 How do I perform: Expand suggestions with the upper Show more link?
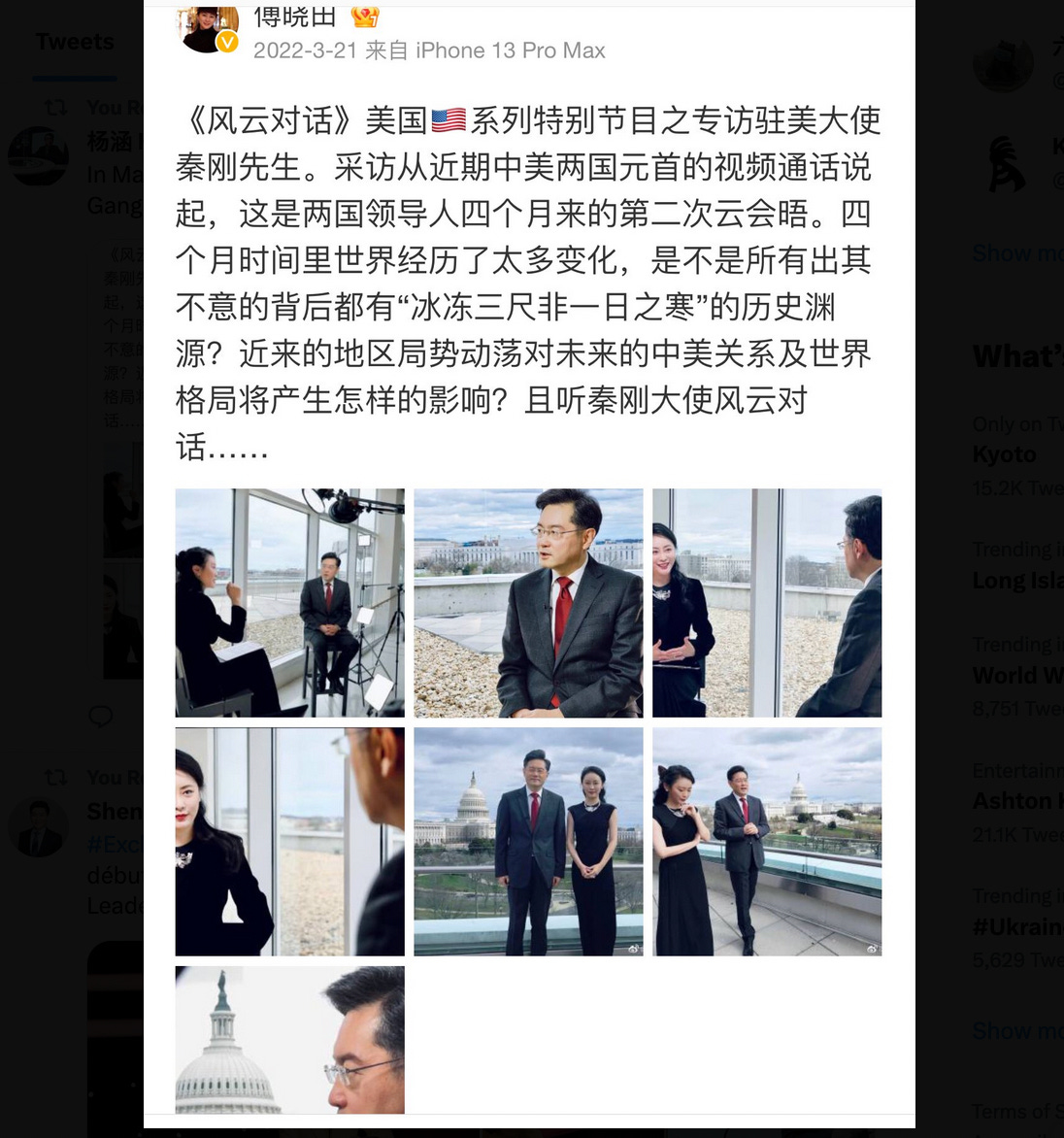pos(1016,252)
